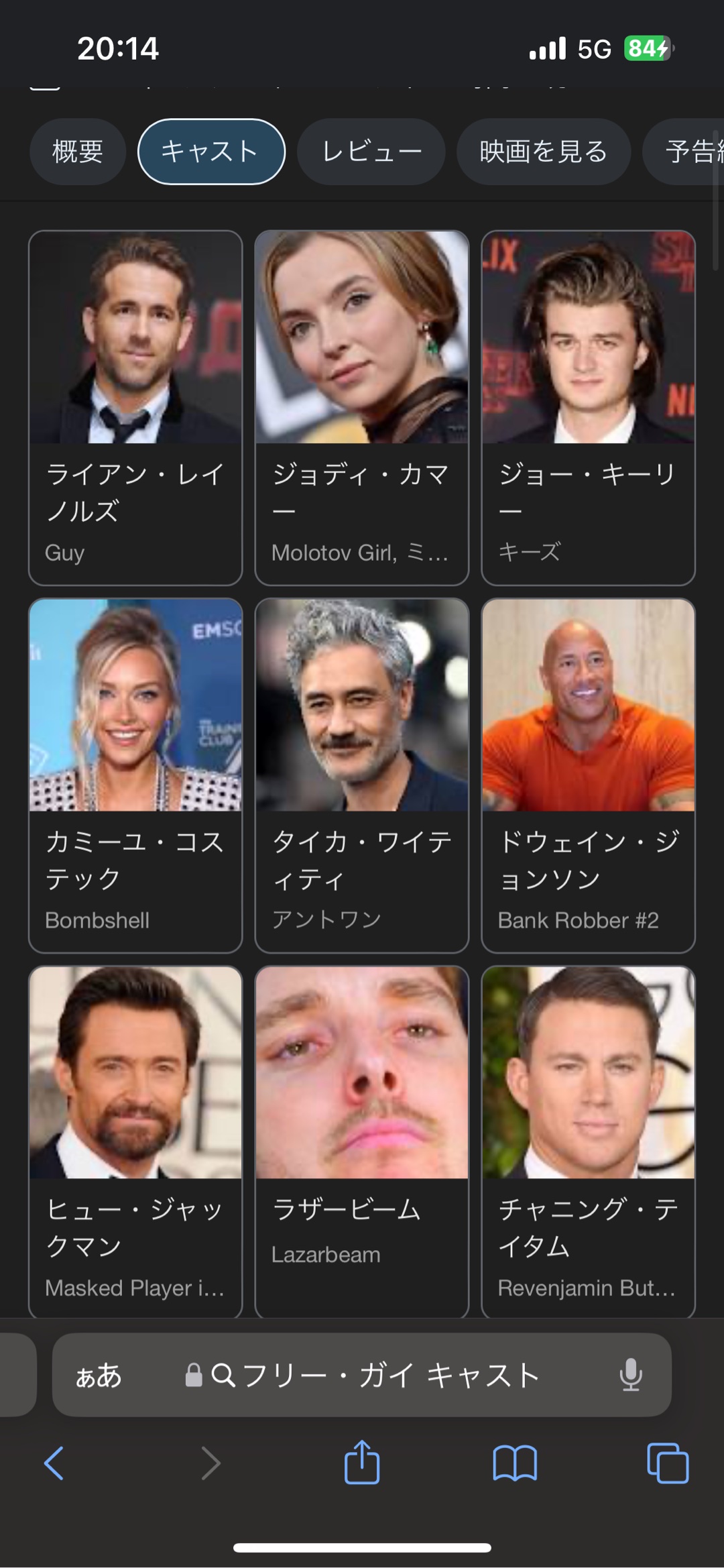Select the レビュー tab
This screenshot has height=1568, width=724.
371,152
